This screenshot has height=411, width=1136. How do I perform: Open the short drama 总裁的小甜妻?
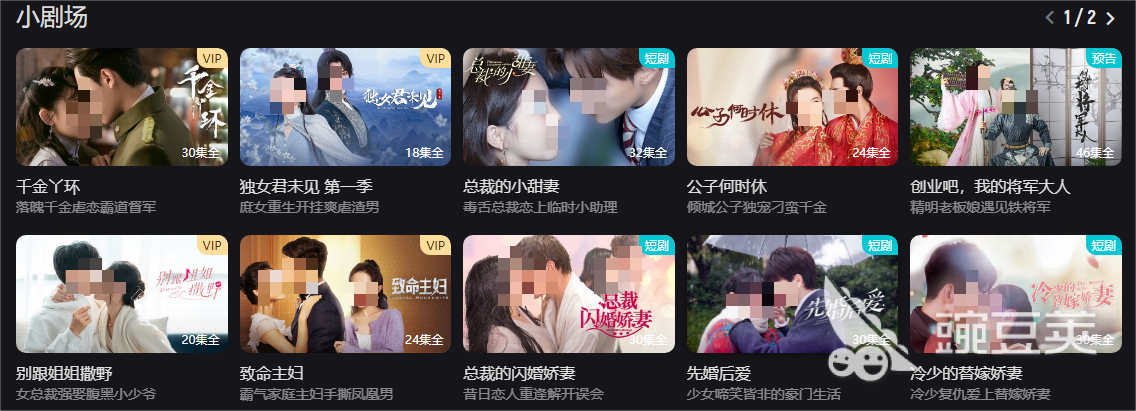pos(568,107)
